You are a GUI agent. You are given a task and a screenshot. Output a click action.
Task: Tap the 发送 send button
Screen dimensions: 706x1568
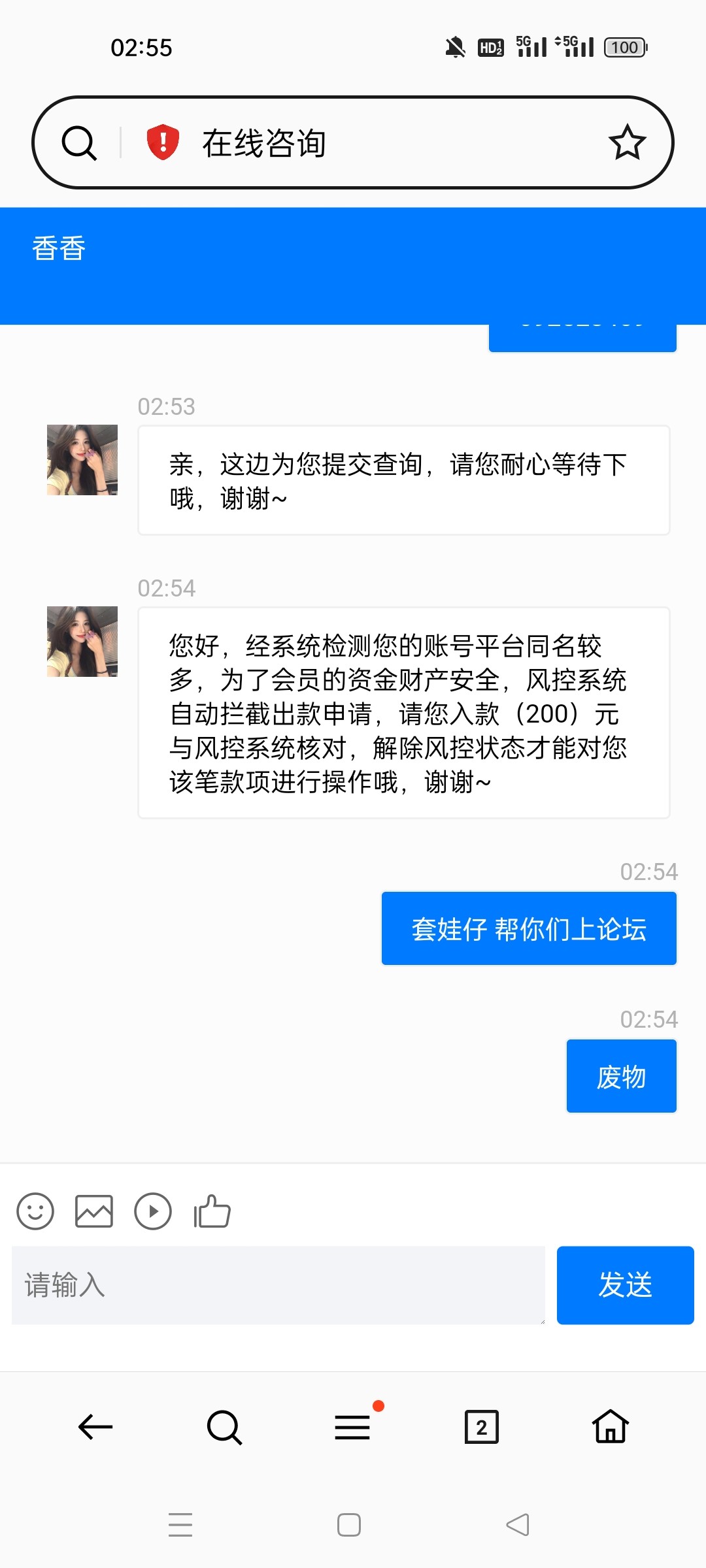pyautogui.click(x=624, y=1285)
